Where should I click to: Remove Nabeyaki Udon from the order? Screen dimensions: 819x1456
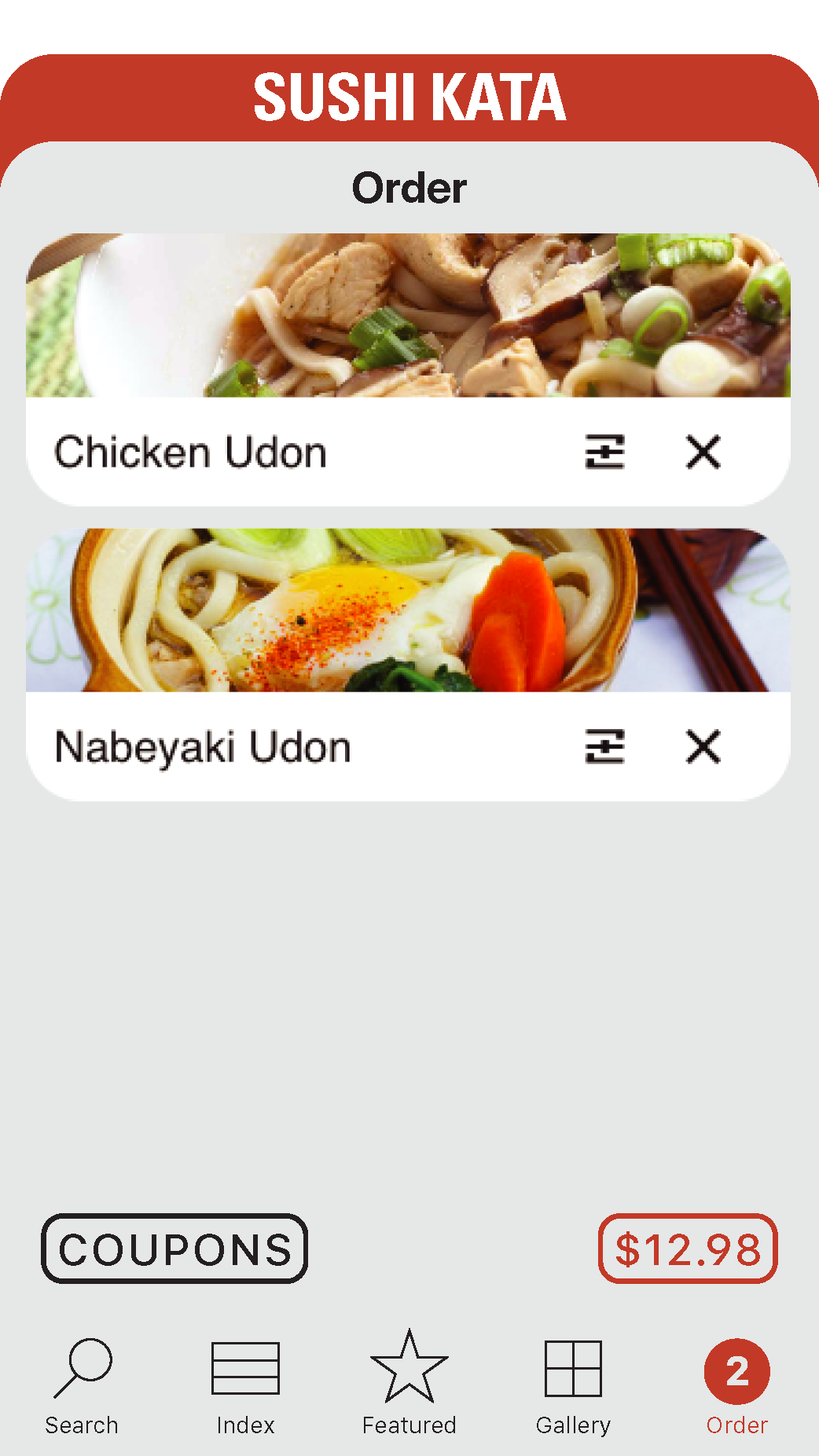[703, 746]
